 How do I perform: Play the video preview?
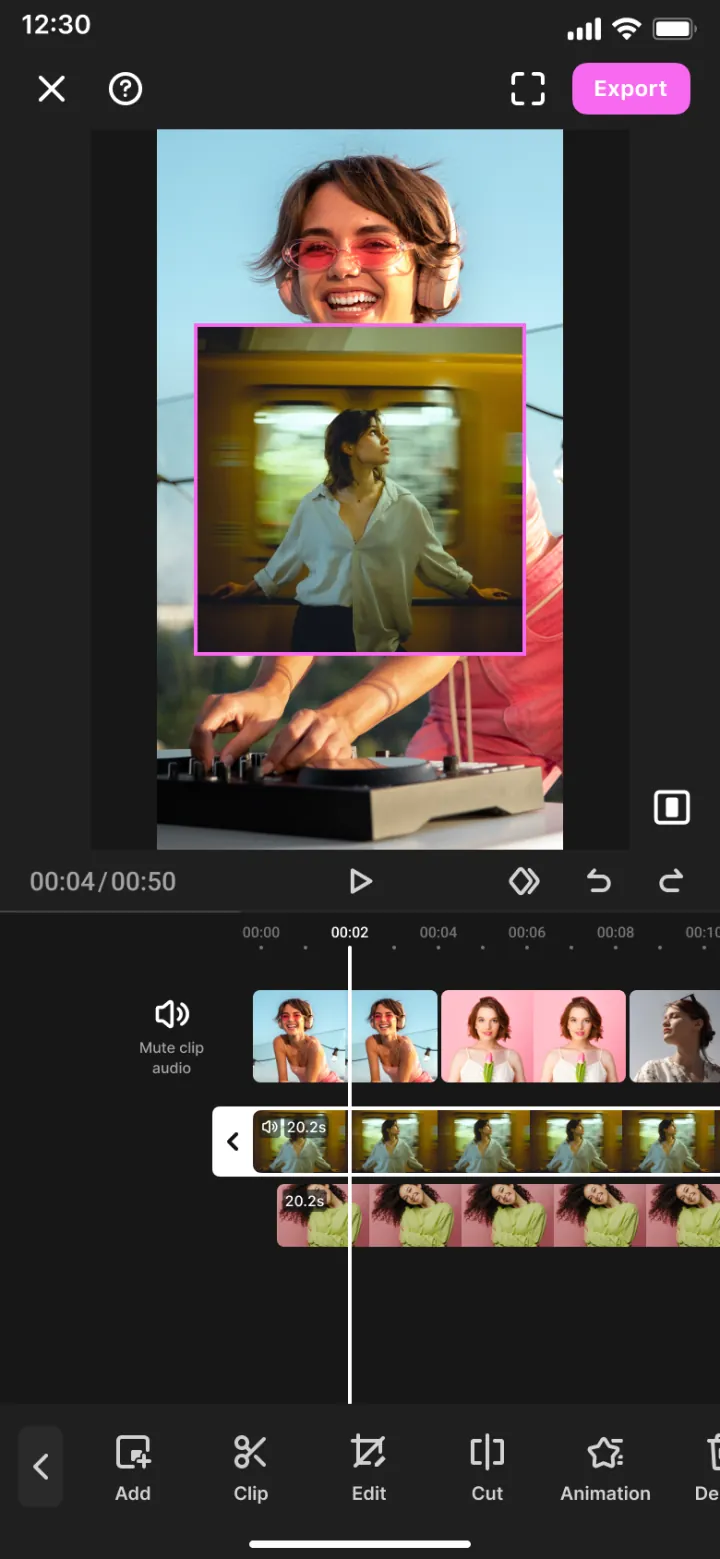[360, 881]
